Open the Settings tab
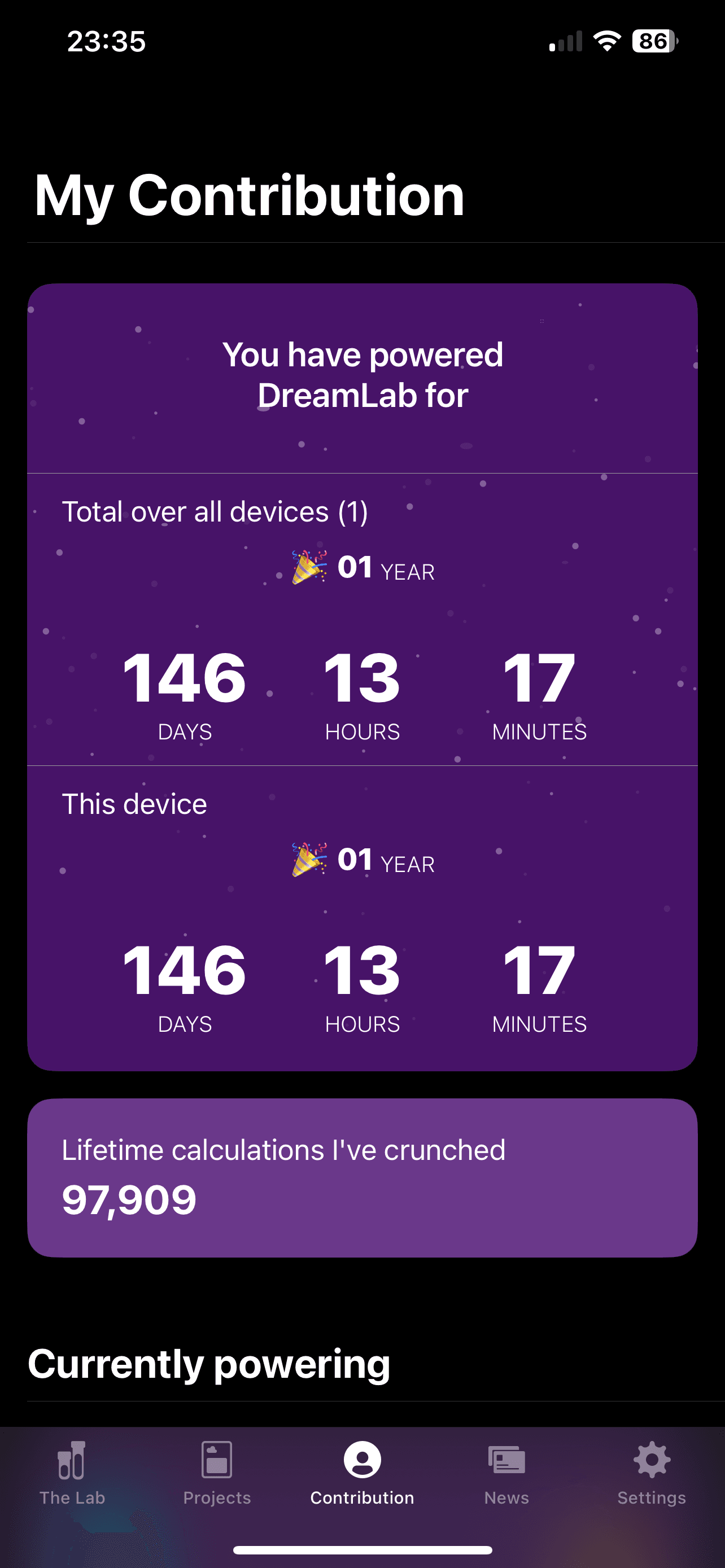Viewport: 725px width, 1568px height. pos(652,1472)
